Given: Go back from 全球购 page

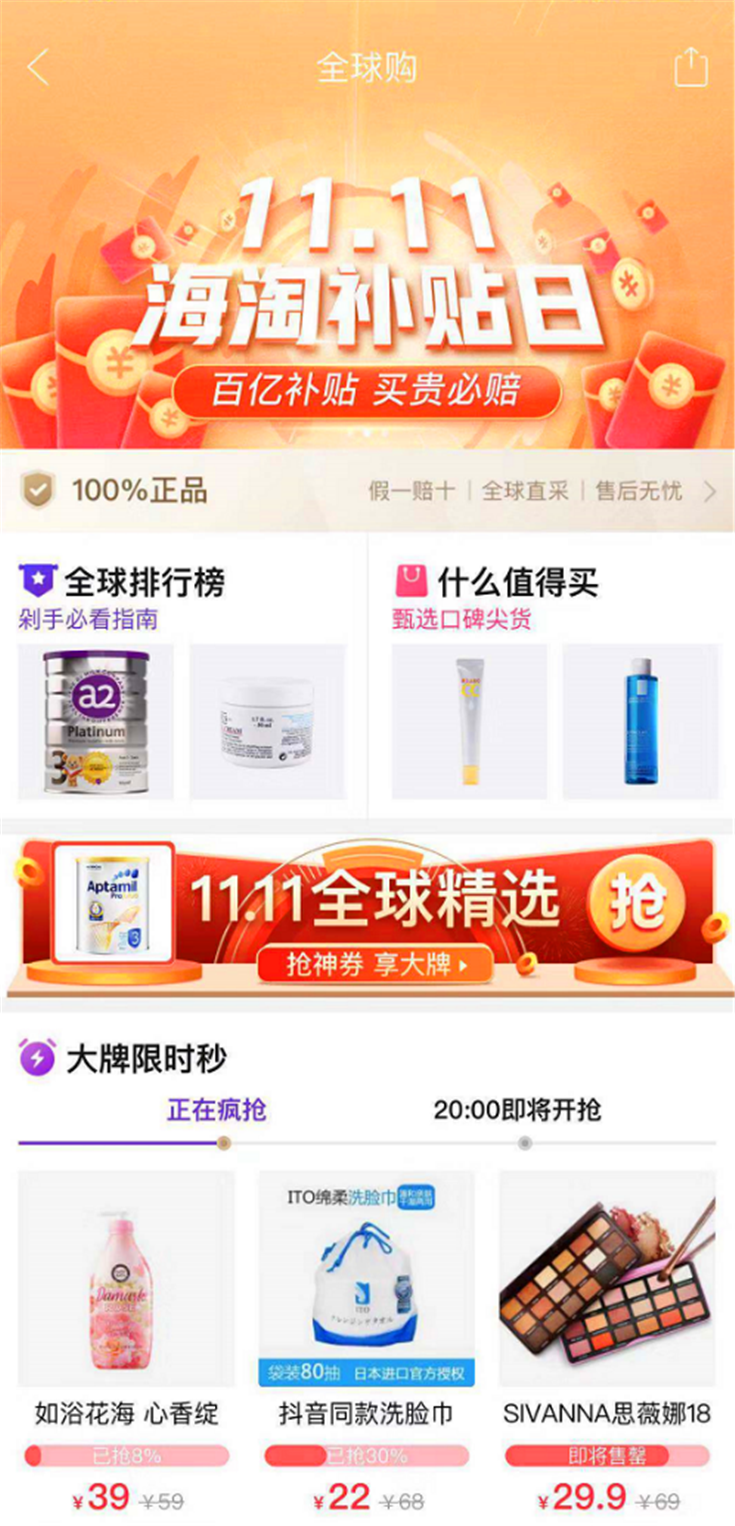Looking at the screenshot, I should coord(38,68).
